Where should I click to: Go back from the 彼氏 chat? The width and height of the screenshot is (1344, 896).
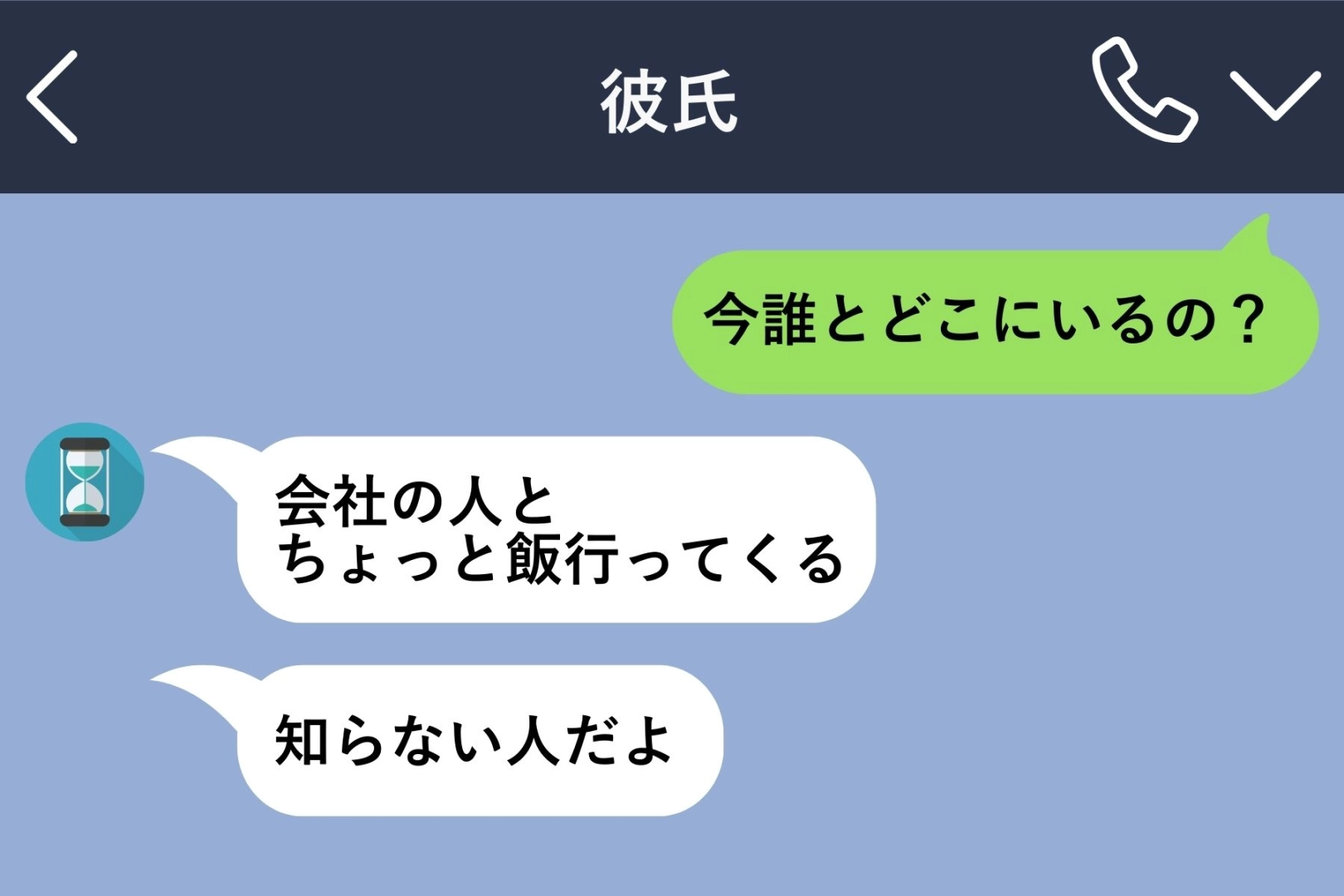click(52, 97)
